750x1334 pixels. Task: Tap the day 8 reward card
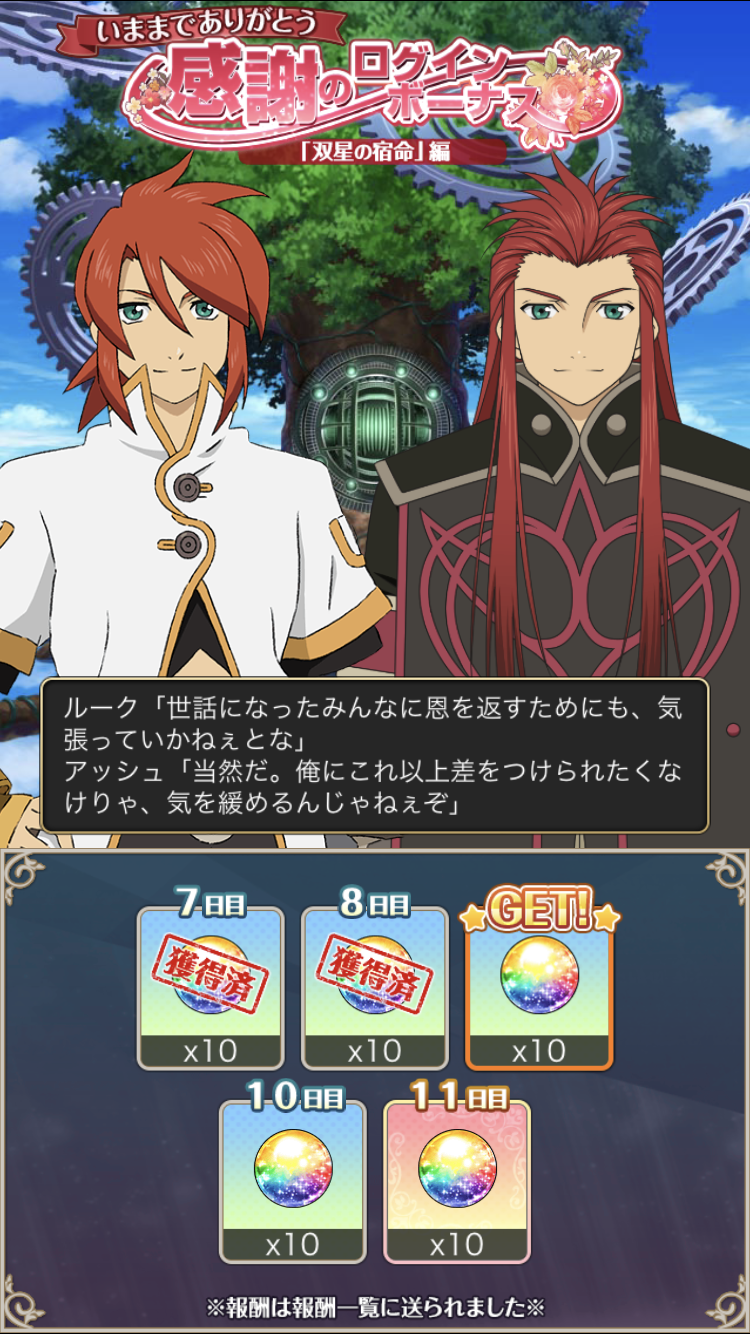[x=375, y=988]
